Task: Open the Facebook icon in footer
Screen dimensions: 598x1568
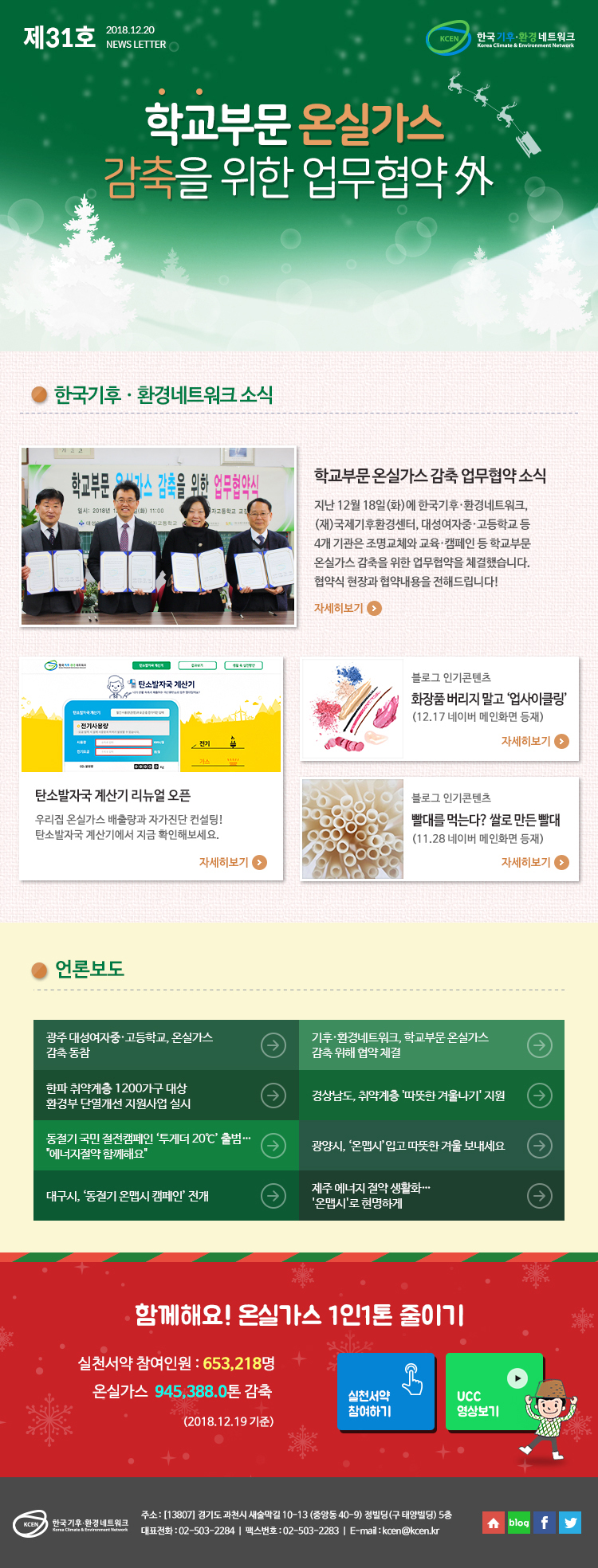Action: tap(545, 1523)
